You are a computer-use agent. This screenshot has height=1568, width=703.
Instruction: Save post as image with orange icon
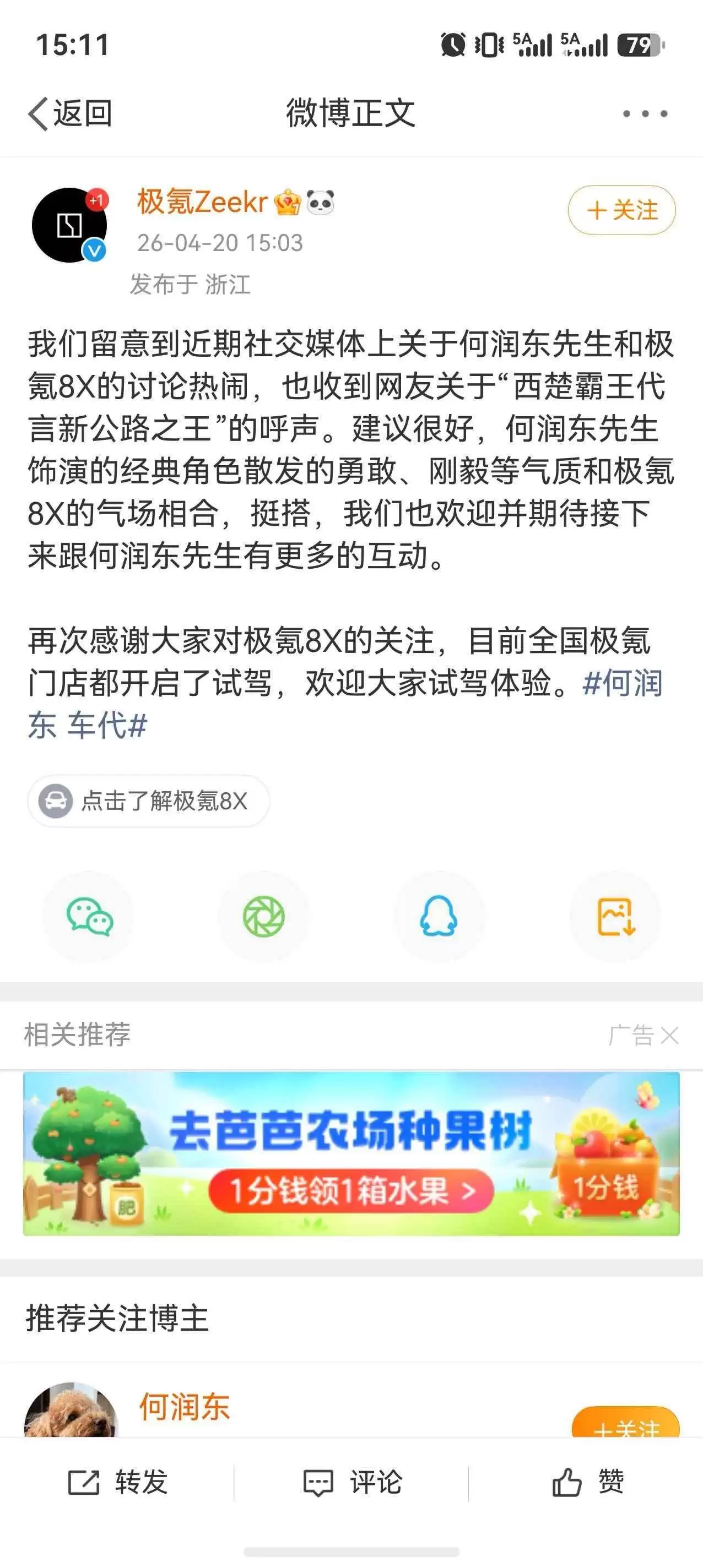coord(616,918)
